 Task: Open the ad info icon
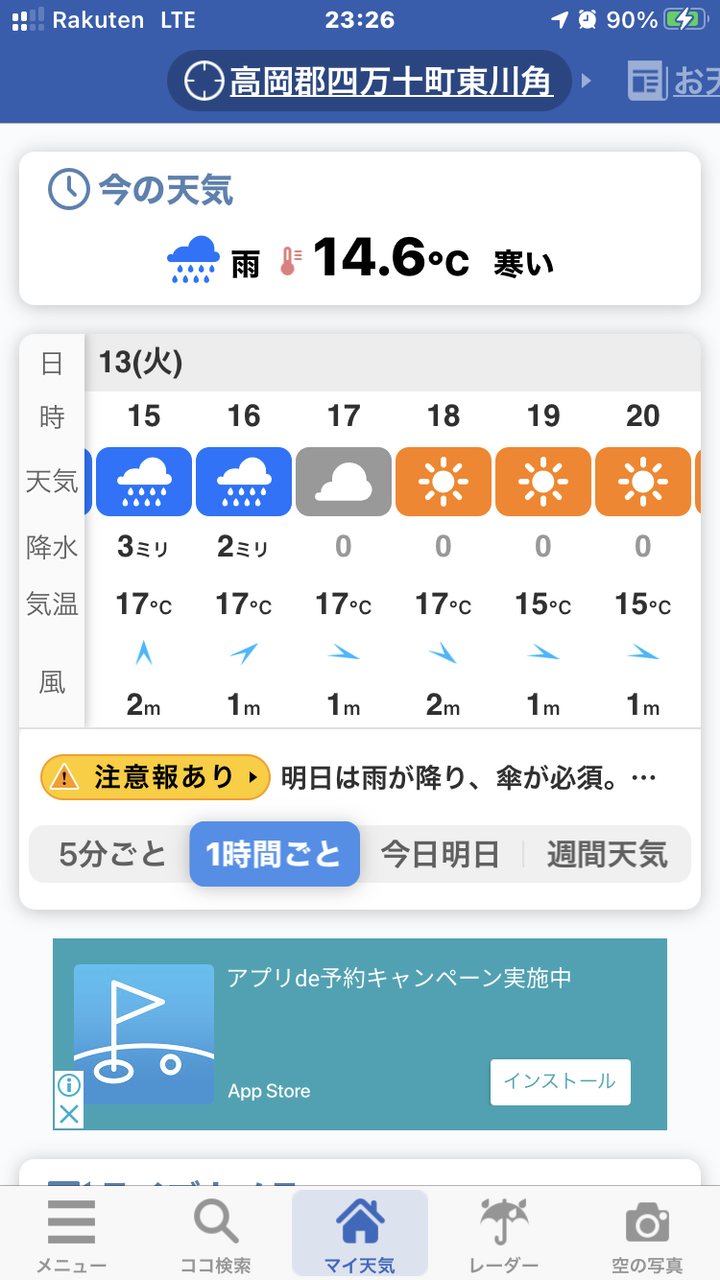pyautogui.click(x=68, y=1085)
